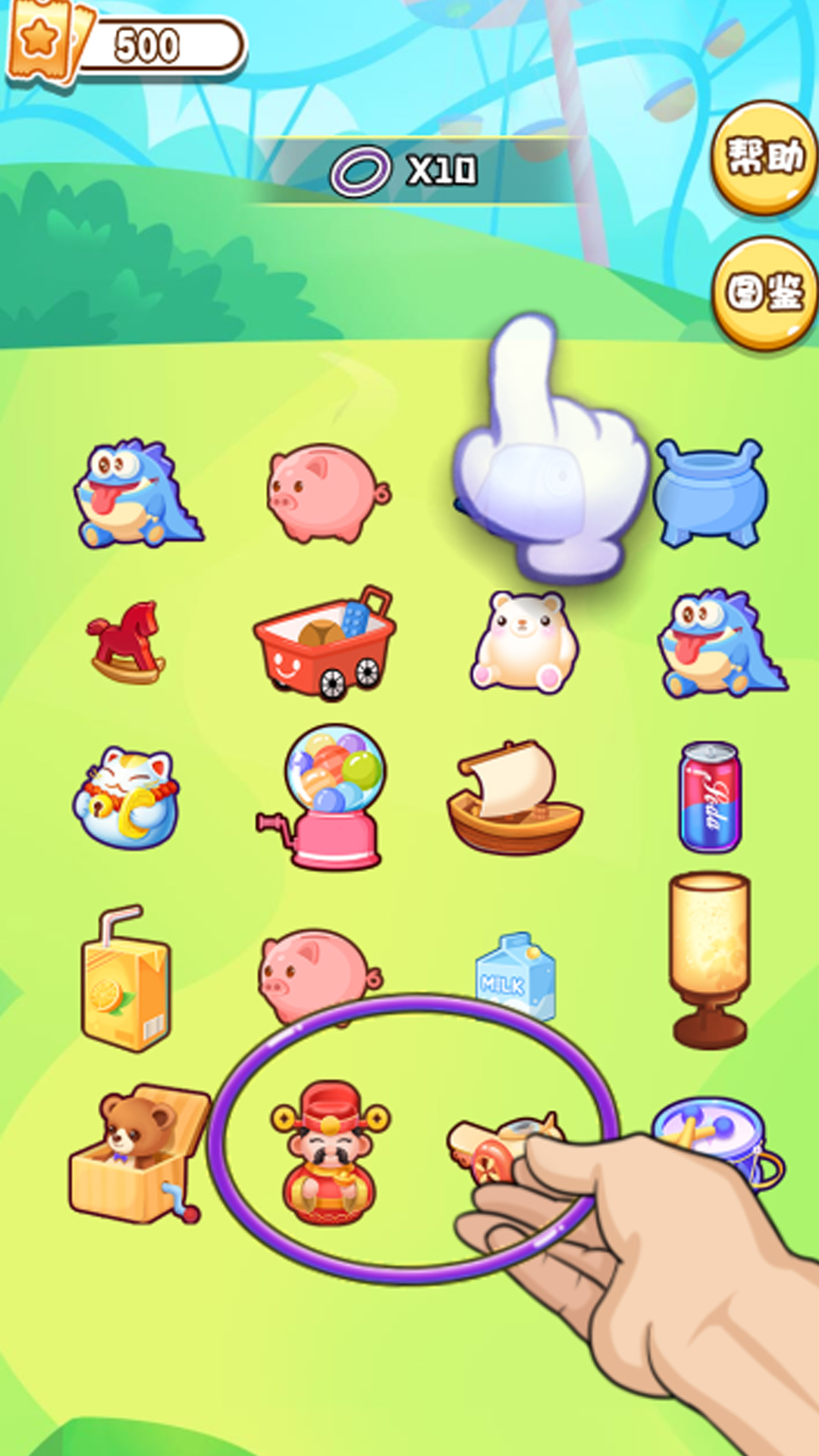The width and height of the screenshot is (819, 1456).
Task: Toss a ring at the blue cauldron
Action: point(710,493)
